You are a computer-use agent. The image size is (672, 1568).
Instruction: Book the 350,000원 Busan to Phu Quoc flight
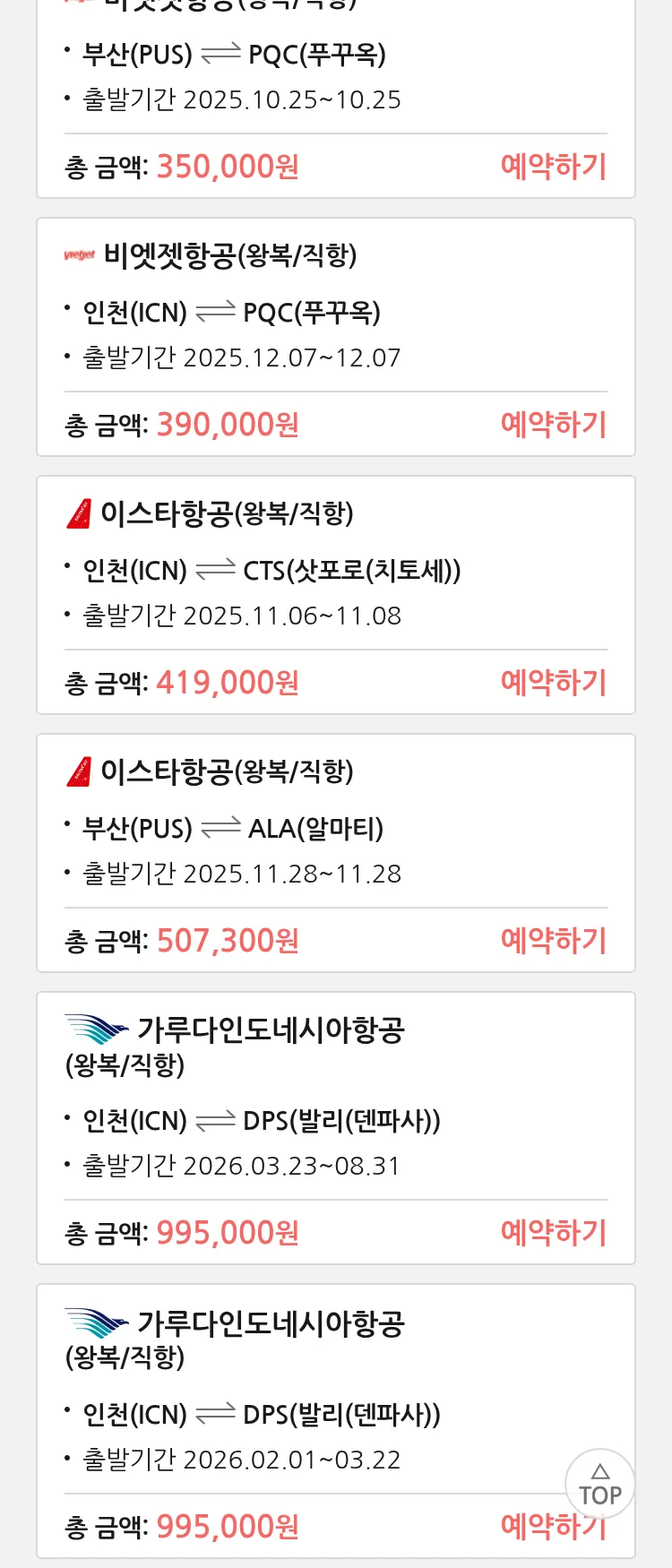pyautogui.click(x=553, y=167)
